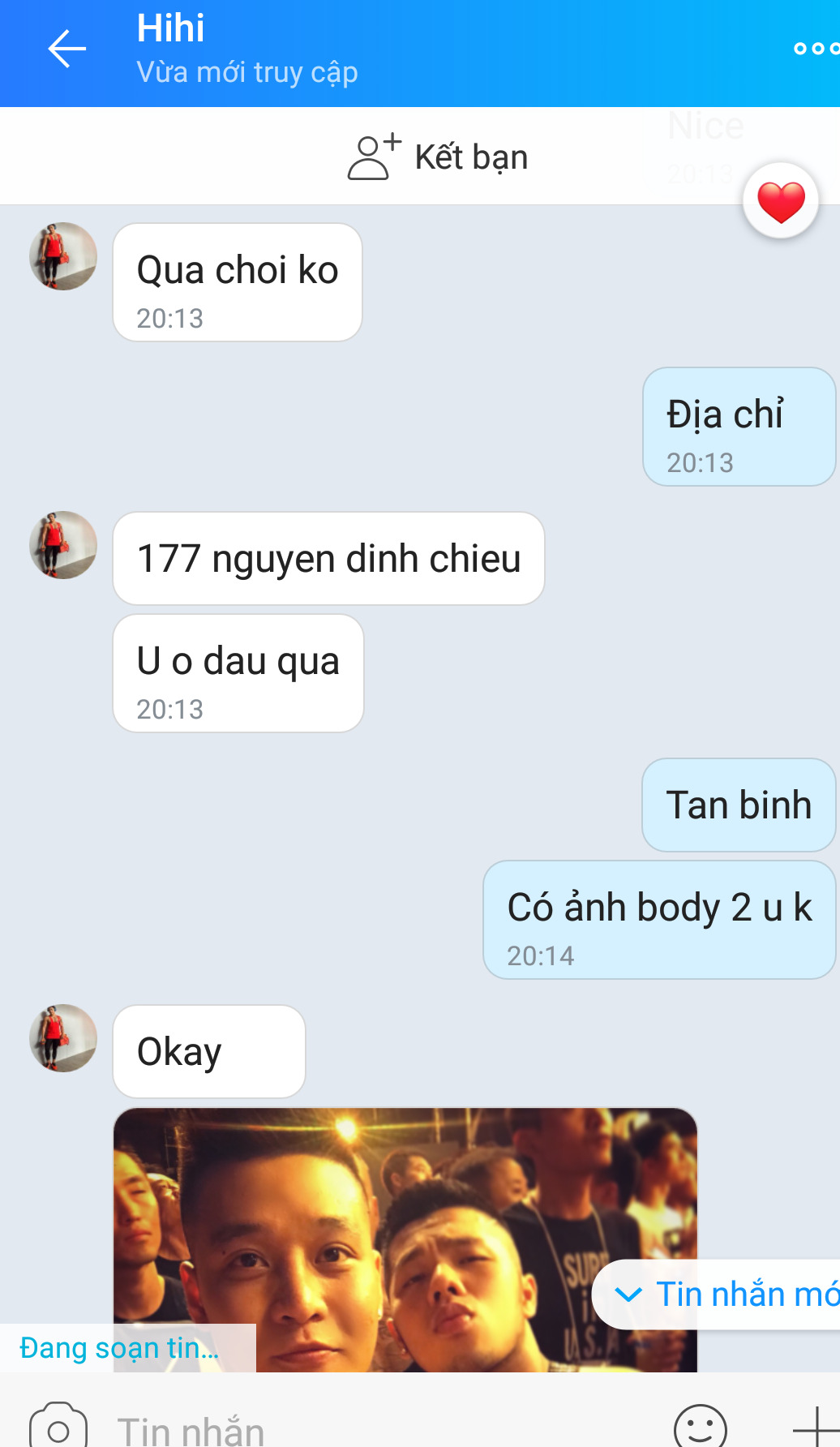This screenshot has height=1447, width=840.
Task: Open the three-dot options menu
Action: pos(816,49)
